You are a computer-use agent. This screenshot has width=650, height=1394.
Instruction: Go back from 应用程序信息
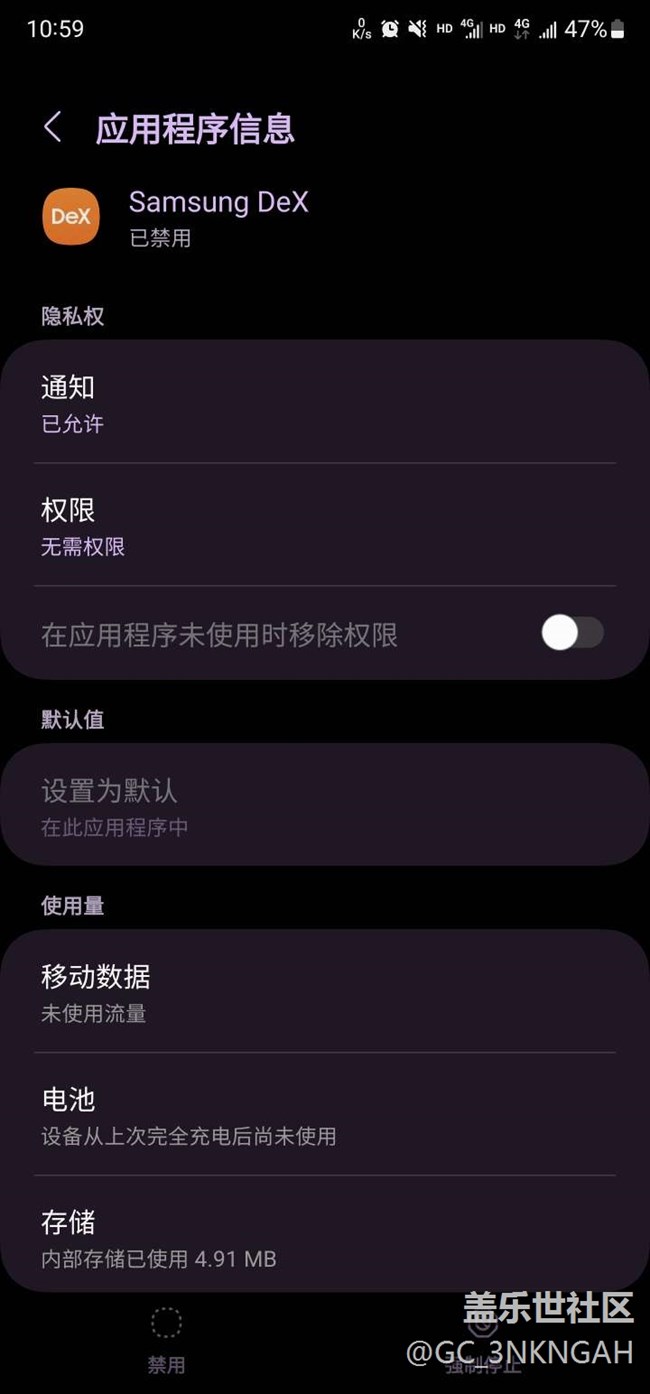tap(53, 128)
